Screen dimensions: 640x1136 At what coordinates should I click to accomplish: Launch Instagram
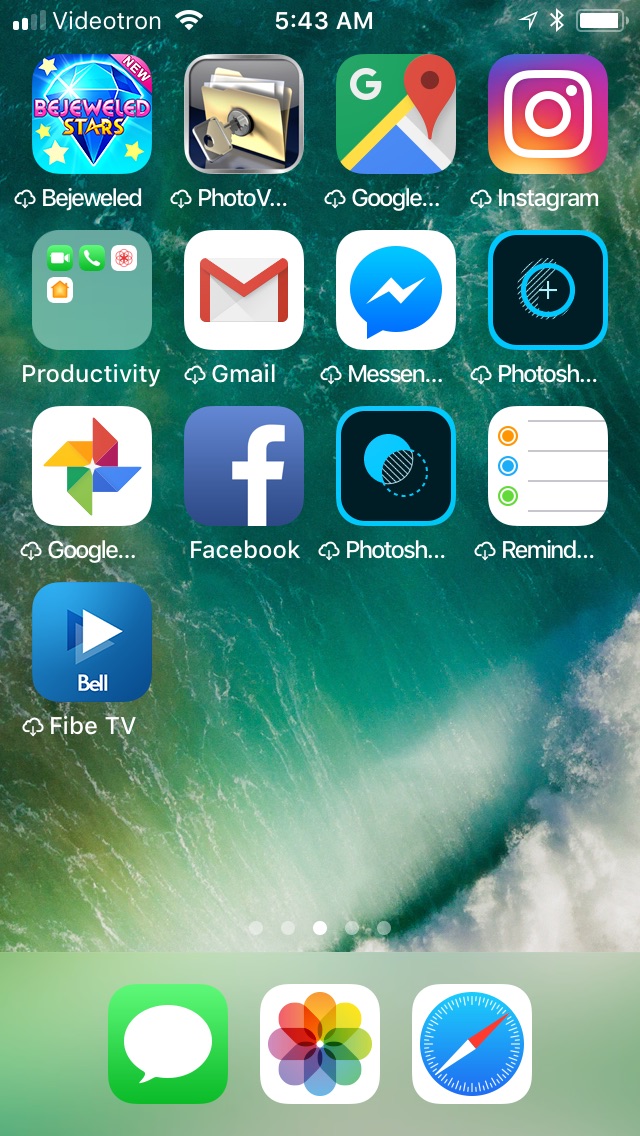coord(548,114)
